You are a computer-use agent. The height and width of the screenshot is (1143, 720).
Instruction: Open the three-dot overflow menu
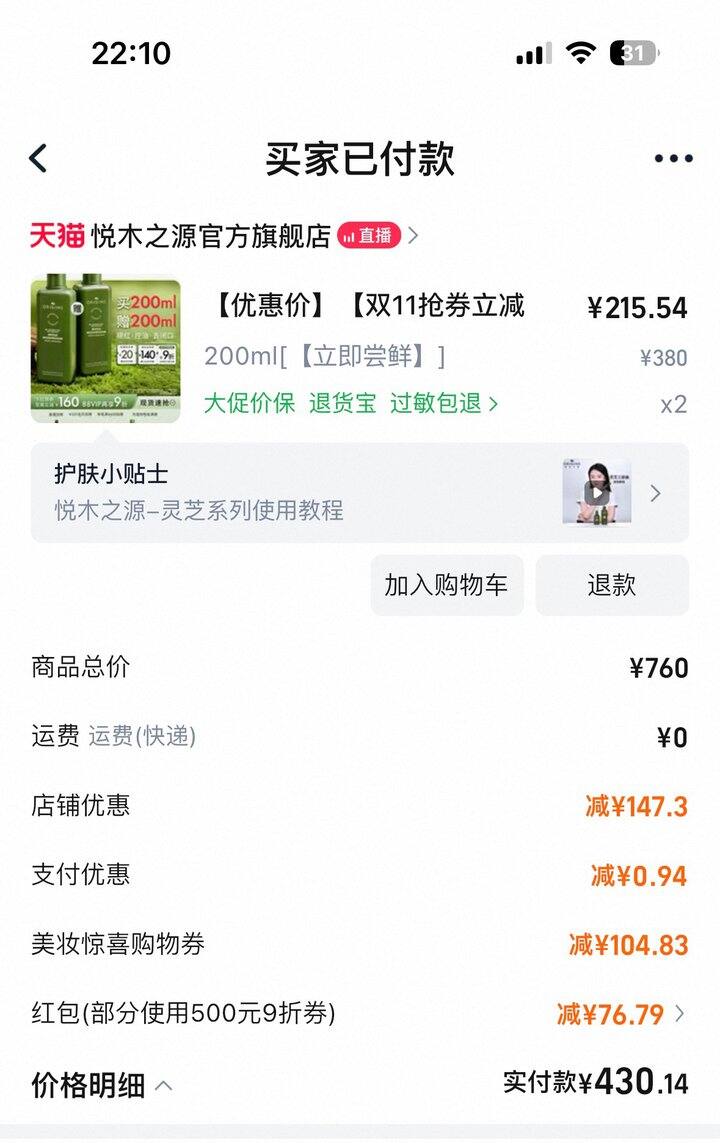(x=673, y=159)
